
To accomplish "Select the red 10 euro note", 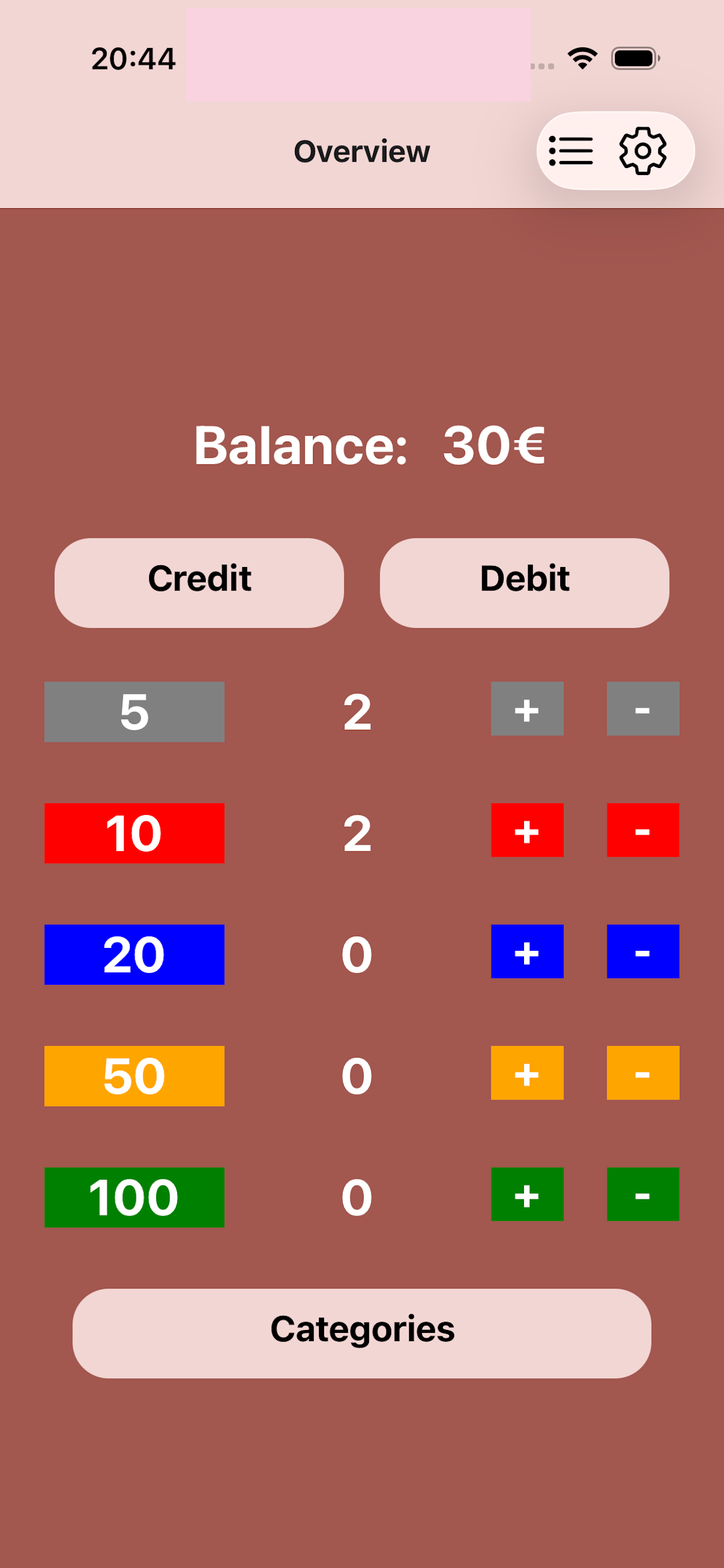I will click(x=134, y=832).
